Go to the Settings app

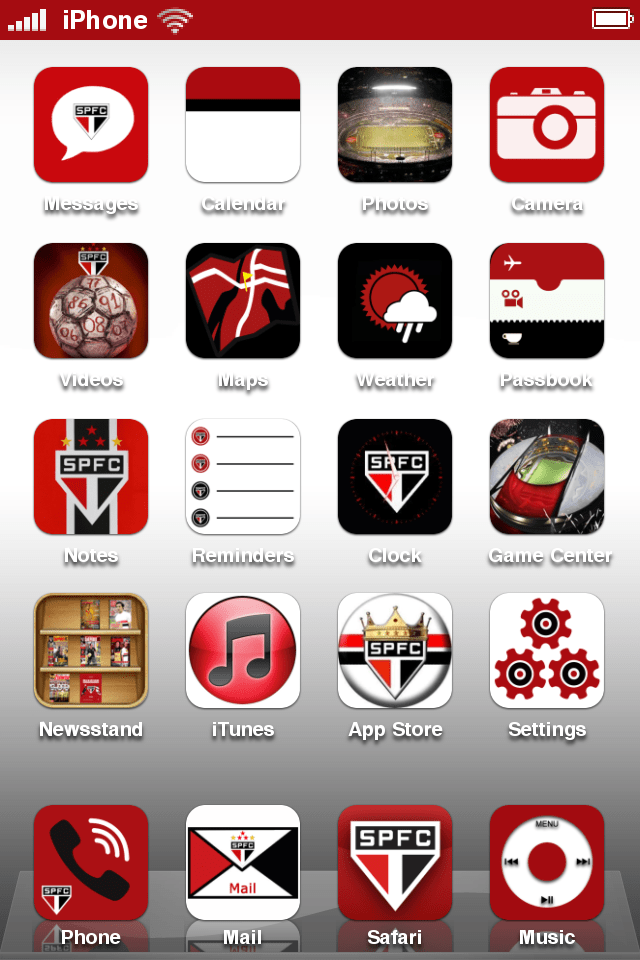[x=547, y=651]
